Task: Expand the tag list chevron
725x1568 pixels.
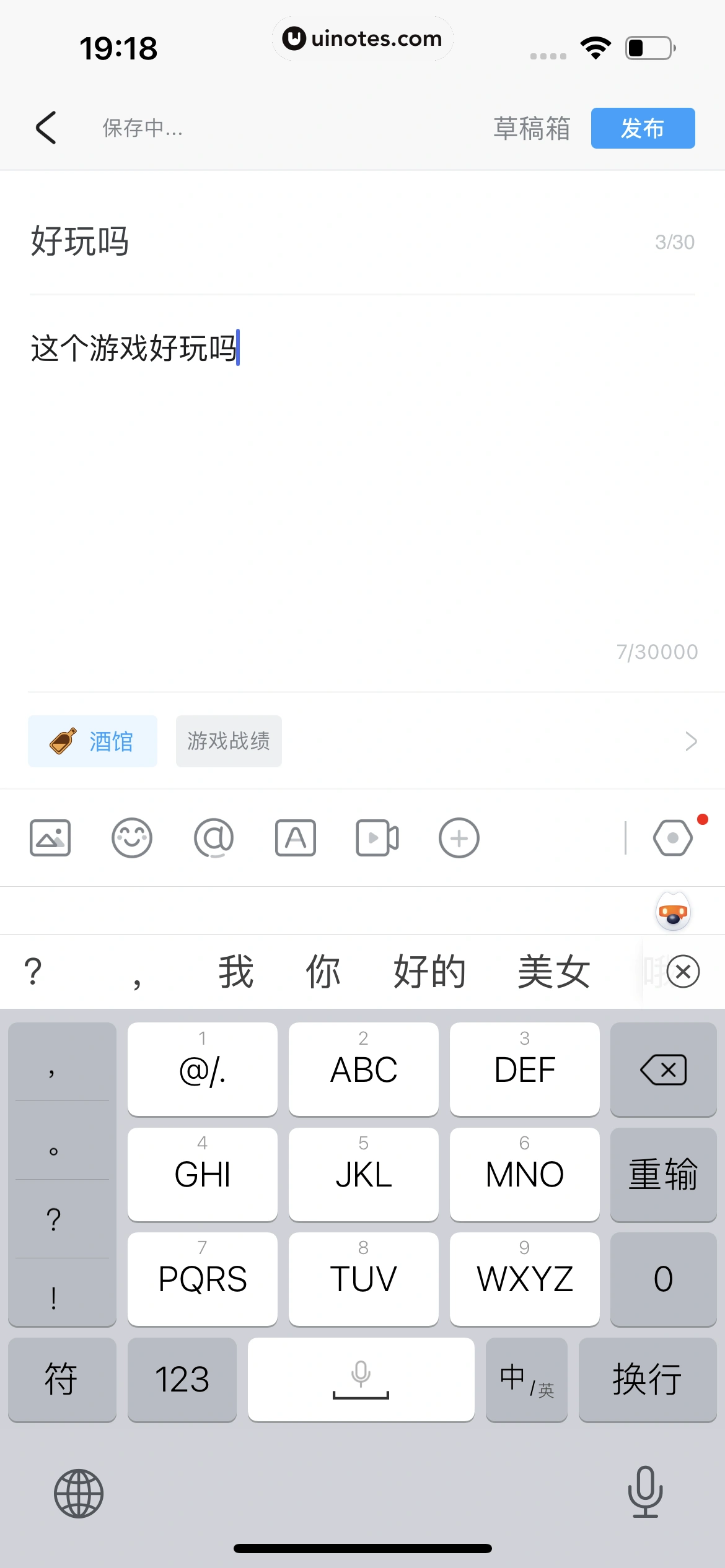Action: 690,741
